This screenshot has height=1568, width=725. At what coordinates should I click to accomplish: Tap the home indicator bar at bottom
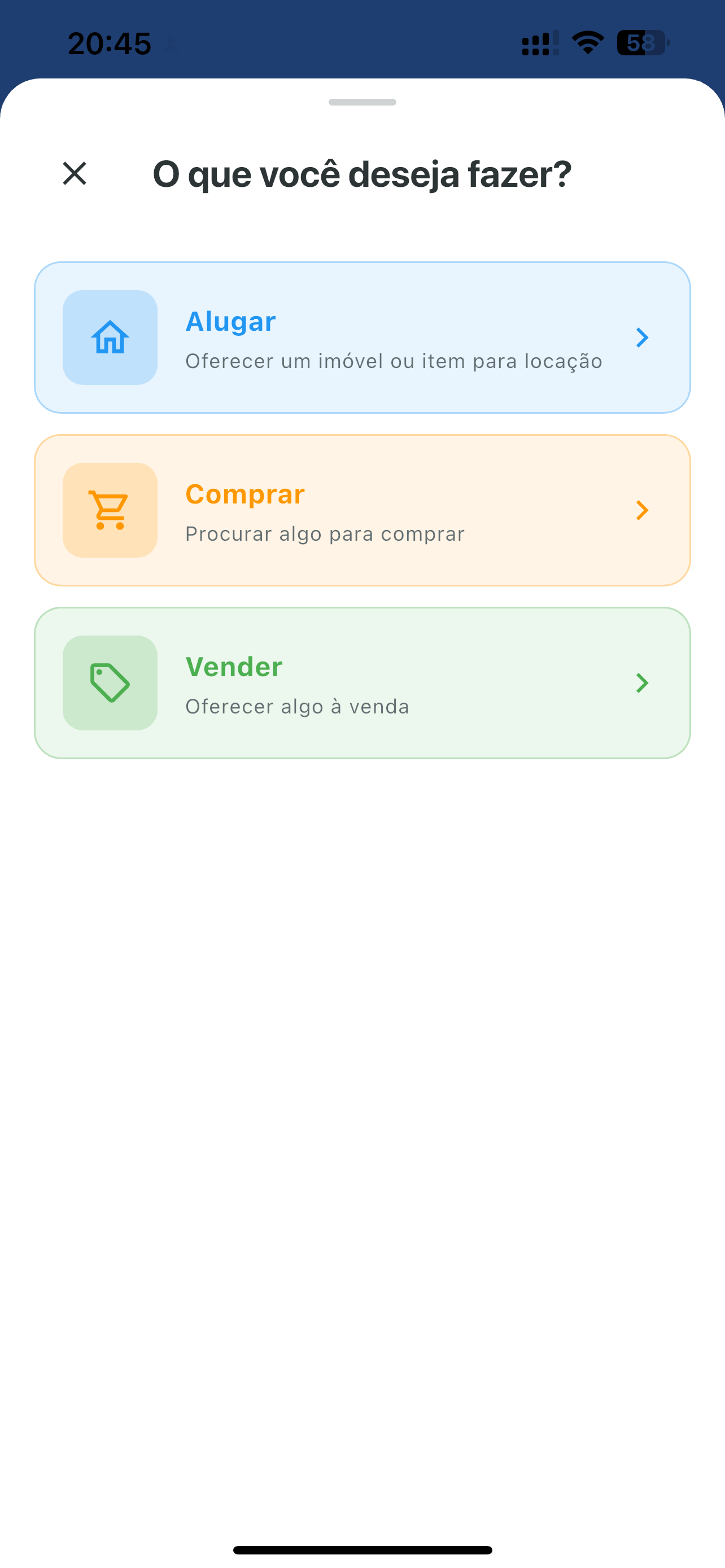tap(362, 1548)
